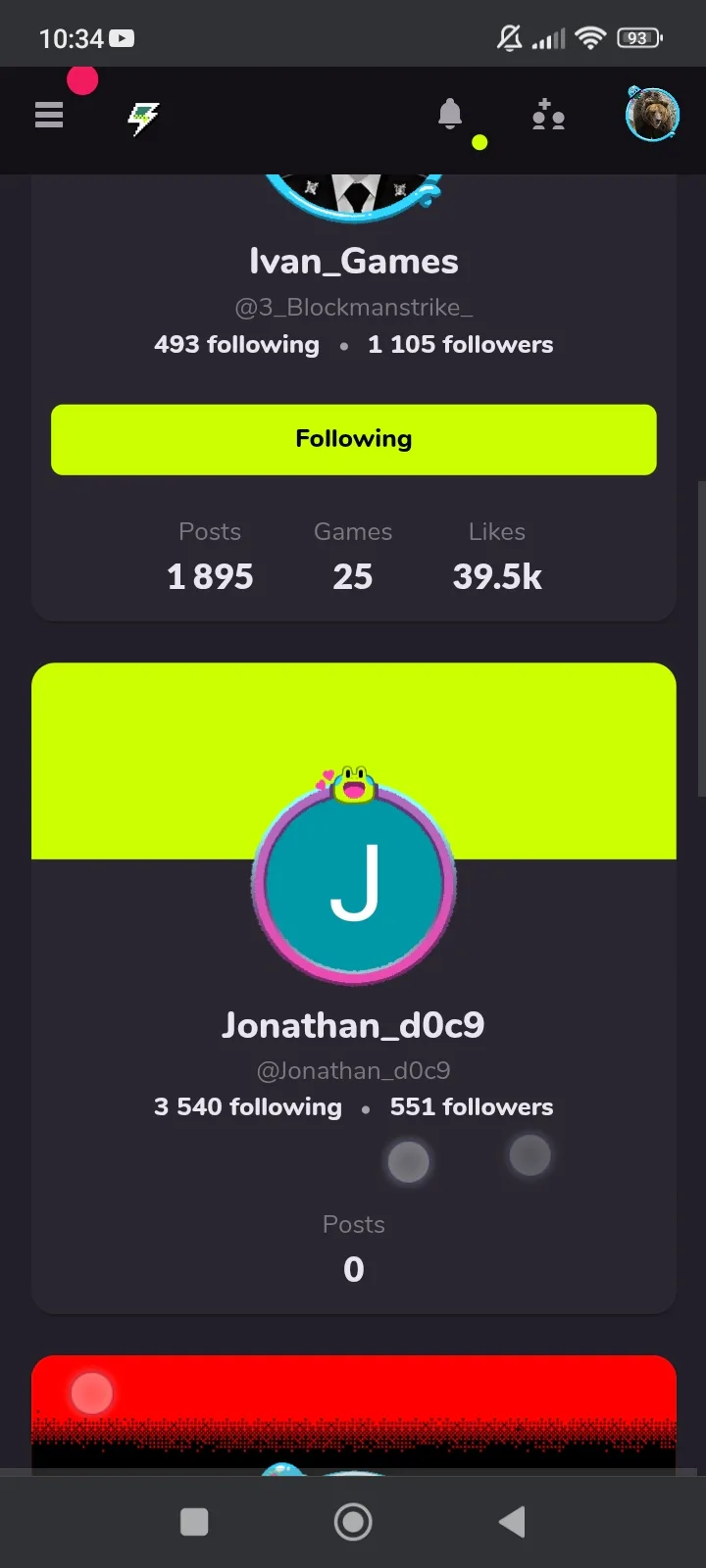Screen dimensions: 706x1568
Task: Open Jonathan_d0c9 profile name
Action: tap(354, 1025)
